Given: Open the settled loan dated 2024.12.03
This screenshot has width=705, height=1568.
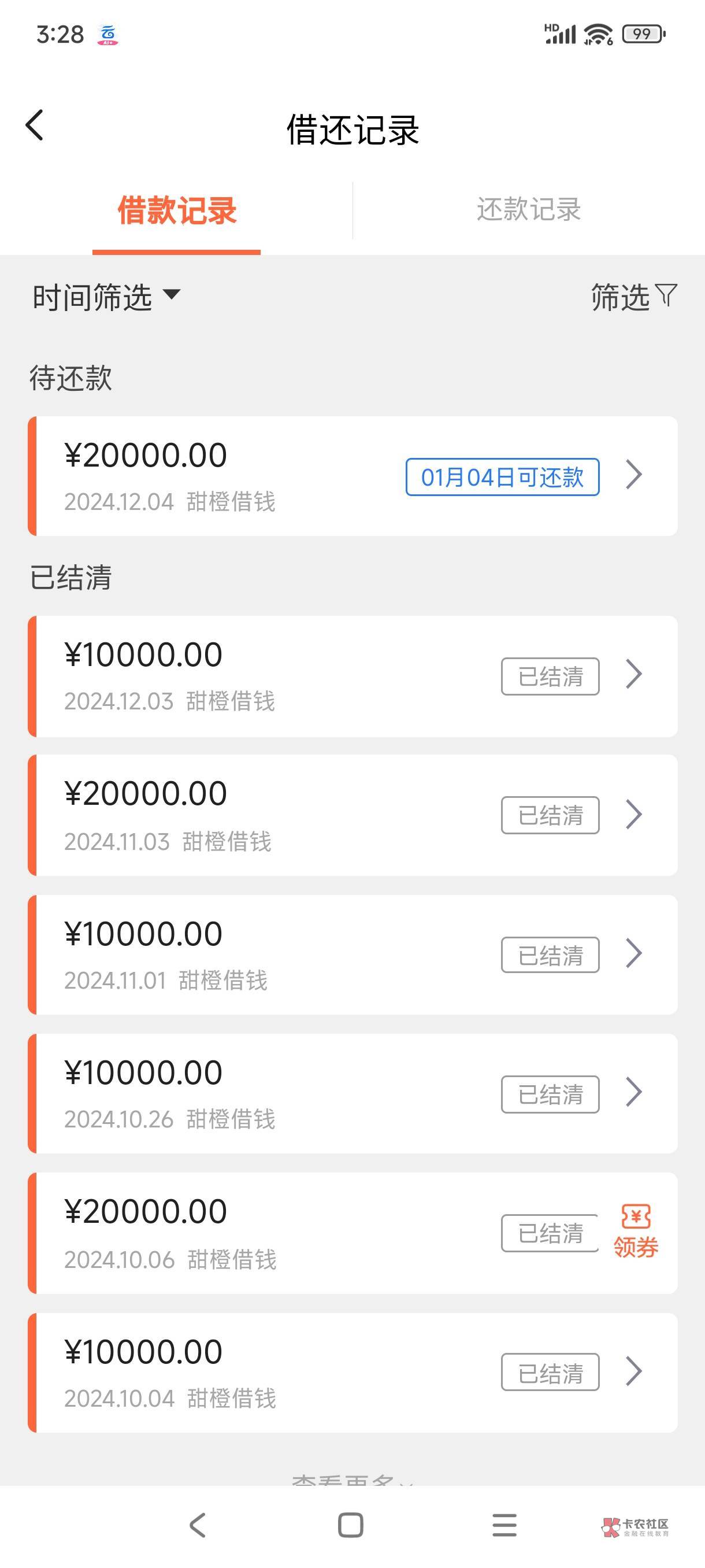Looking at the screenshot, I should (243, 676).
